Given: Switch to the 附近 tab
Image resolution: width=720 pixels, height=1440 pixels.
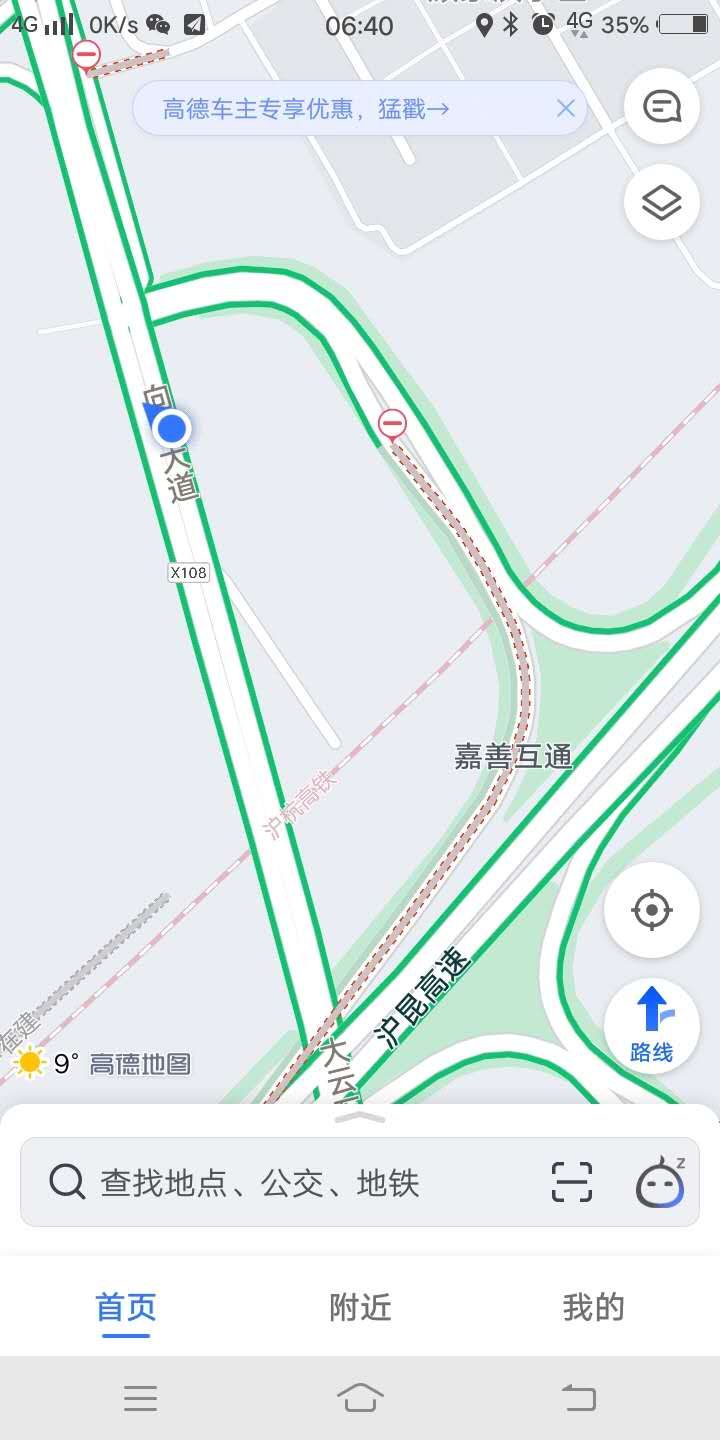Looking at the screenshot, I should pyautogui.click(x=360, y=1307).
